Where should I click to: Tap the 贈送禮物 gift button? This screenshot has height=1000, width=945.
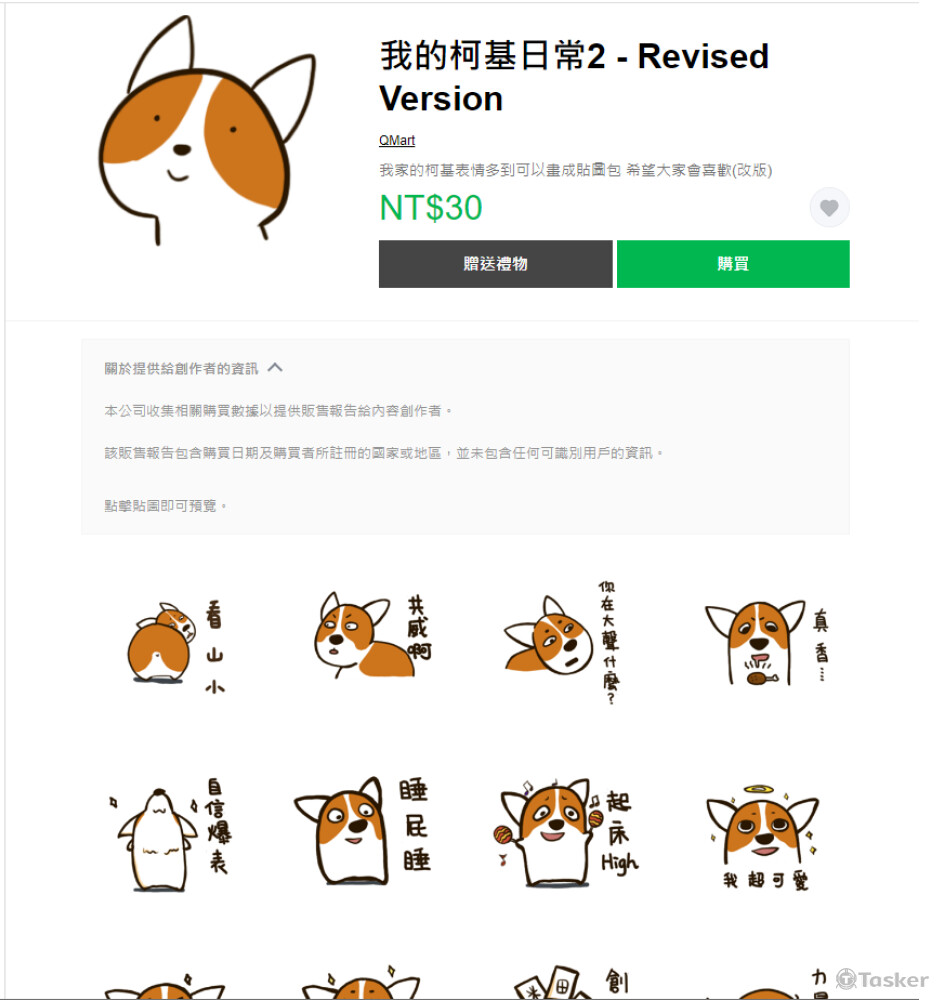(x=495, y=264)
